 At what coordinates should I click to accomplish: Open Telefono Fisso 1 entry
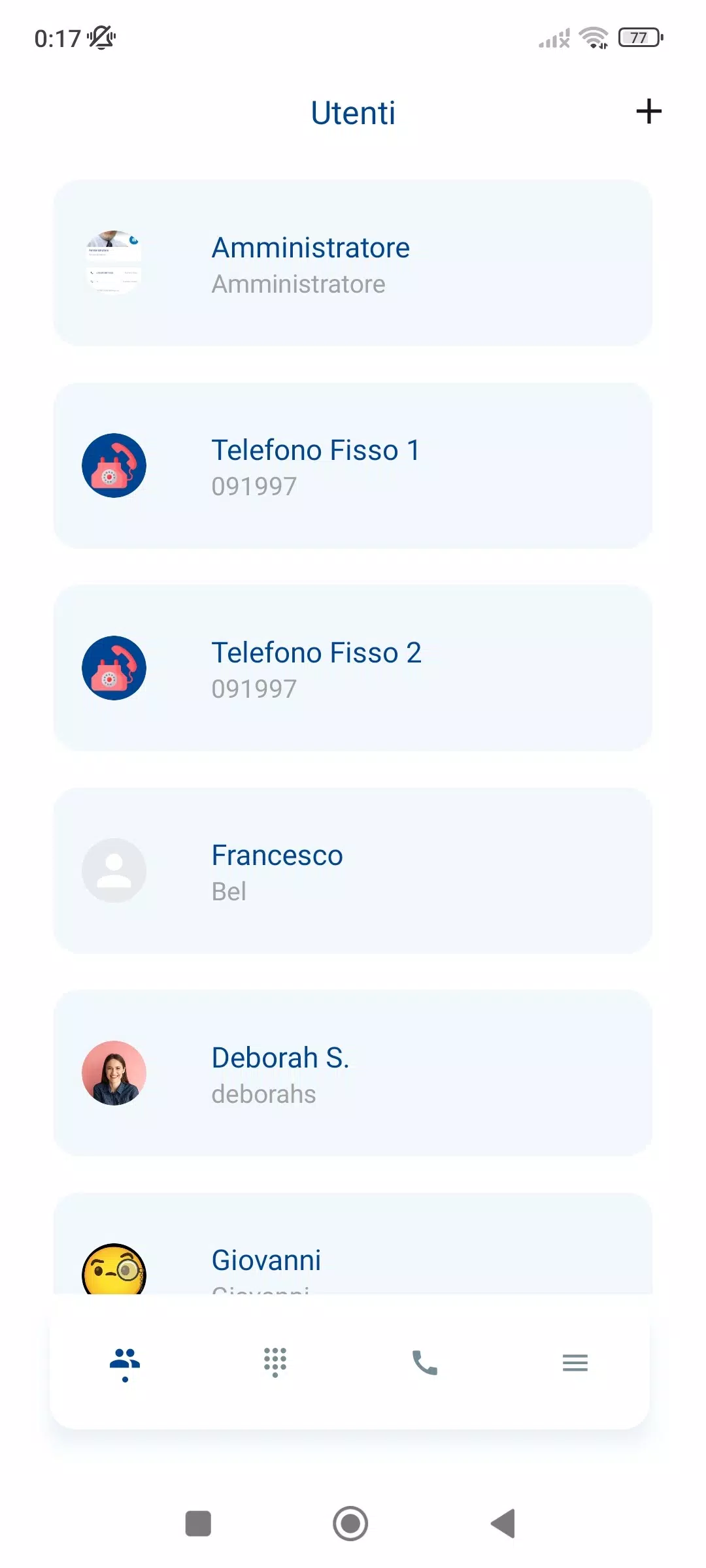(353, 465)
